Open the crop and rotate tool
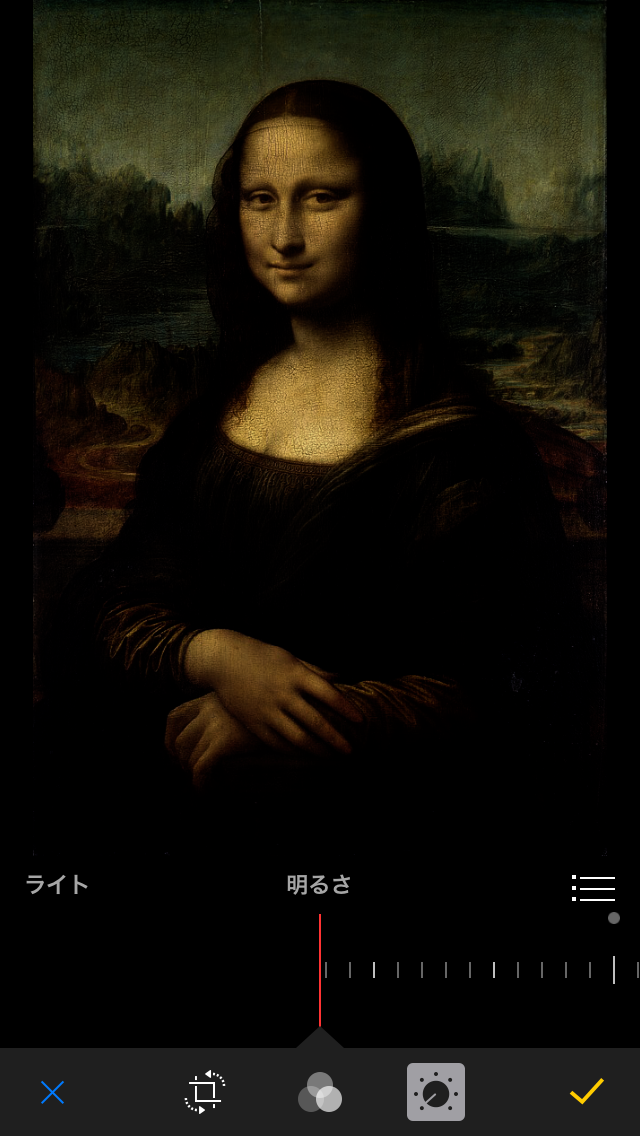Viewport: 640px width, 1136px height. (x=205, y=1092)
